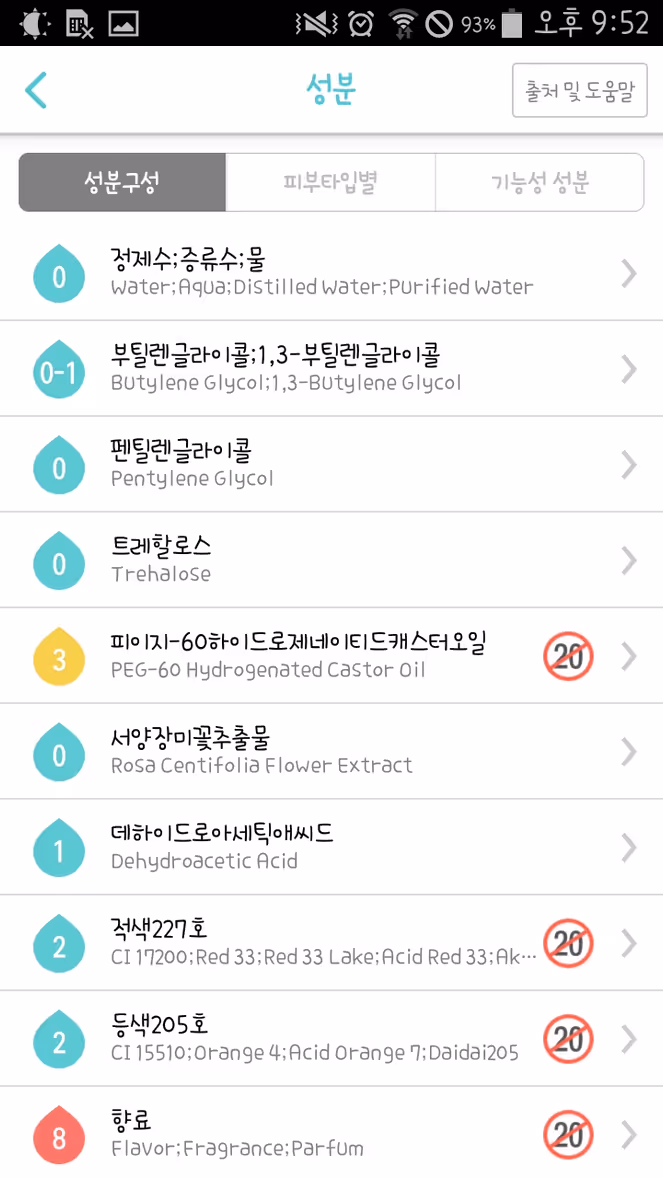
Task: Open the 적색227호 ingredient details
Action: 332,942
